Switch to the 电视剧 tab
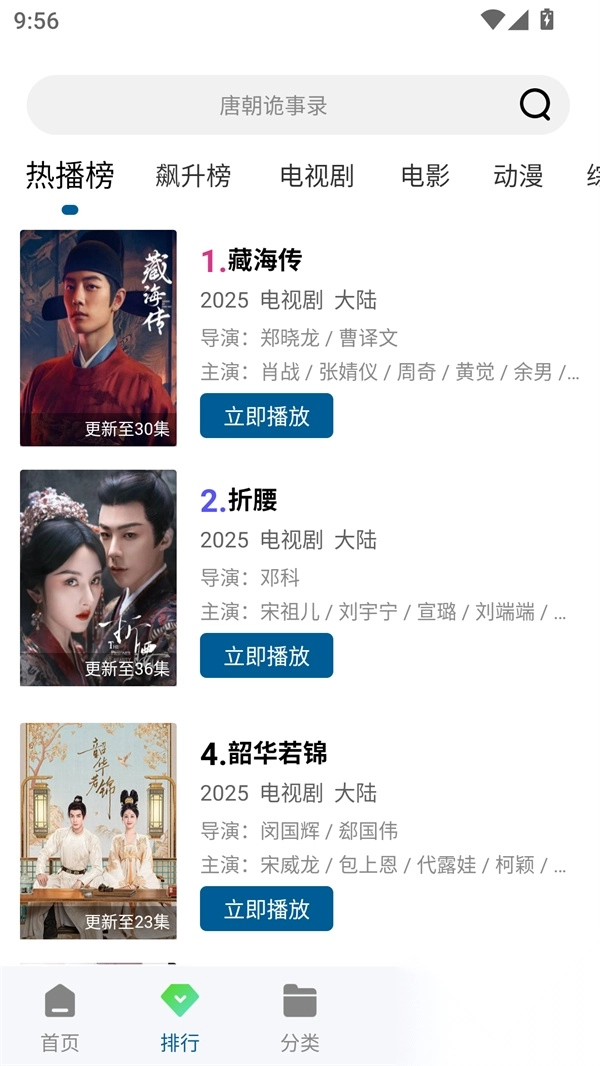This screenshot has height=1066, width=600. coord(317,176)
